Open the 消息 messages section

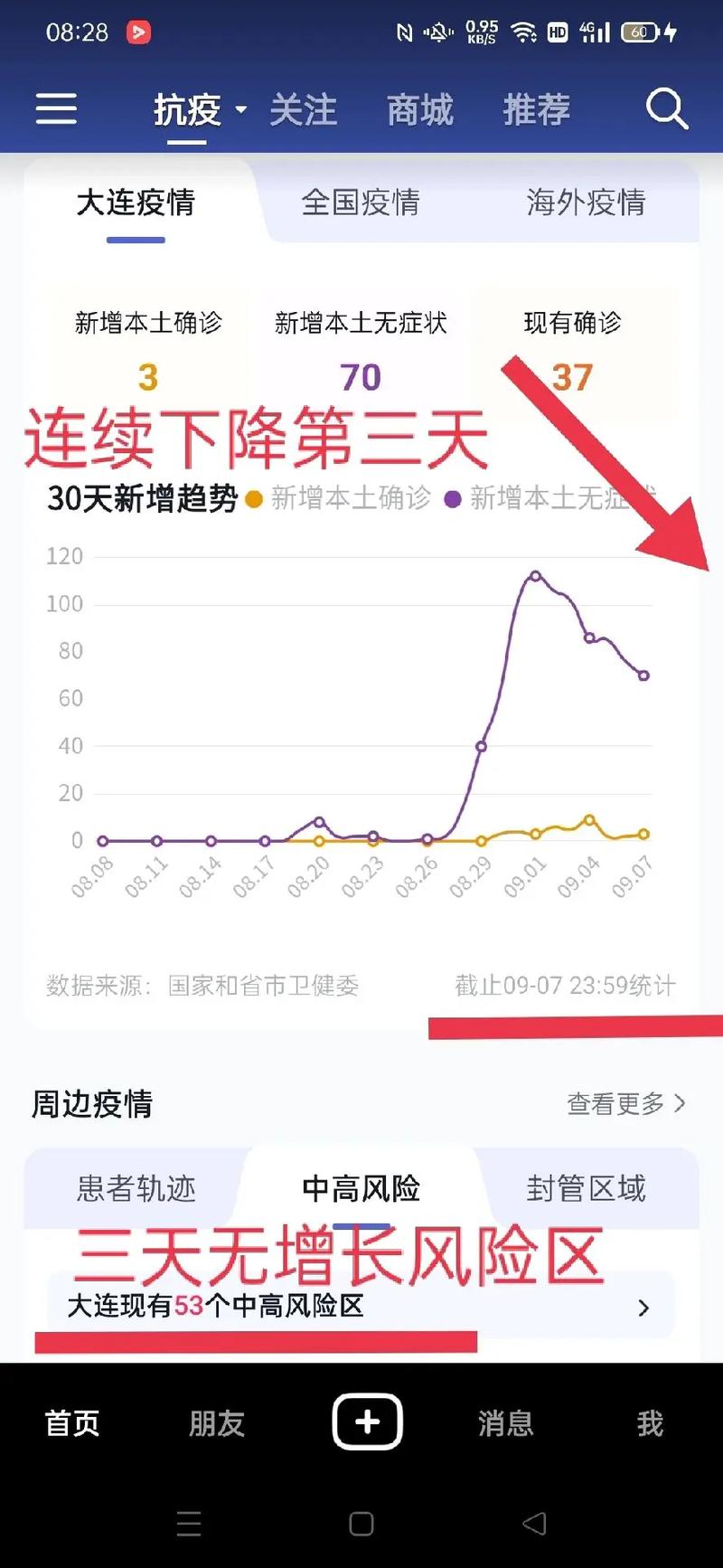pyautogui.click(x=506, y=1422)
